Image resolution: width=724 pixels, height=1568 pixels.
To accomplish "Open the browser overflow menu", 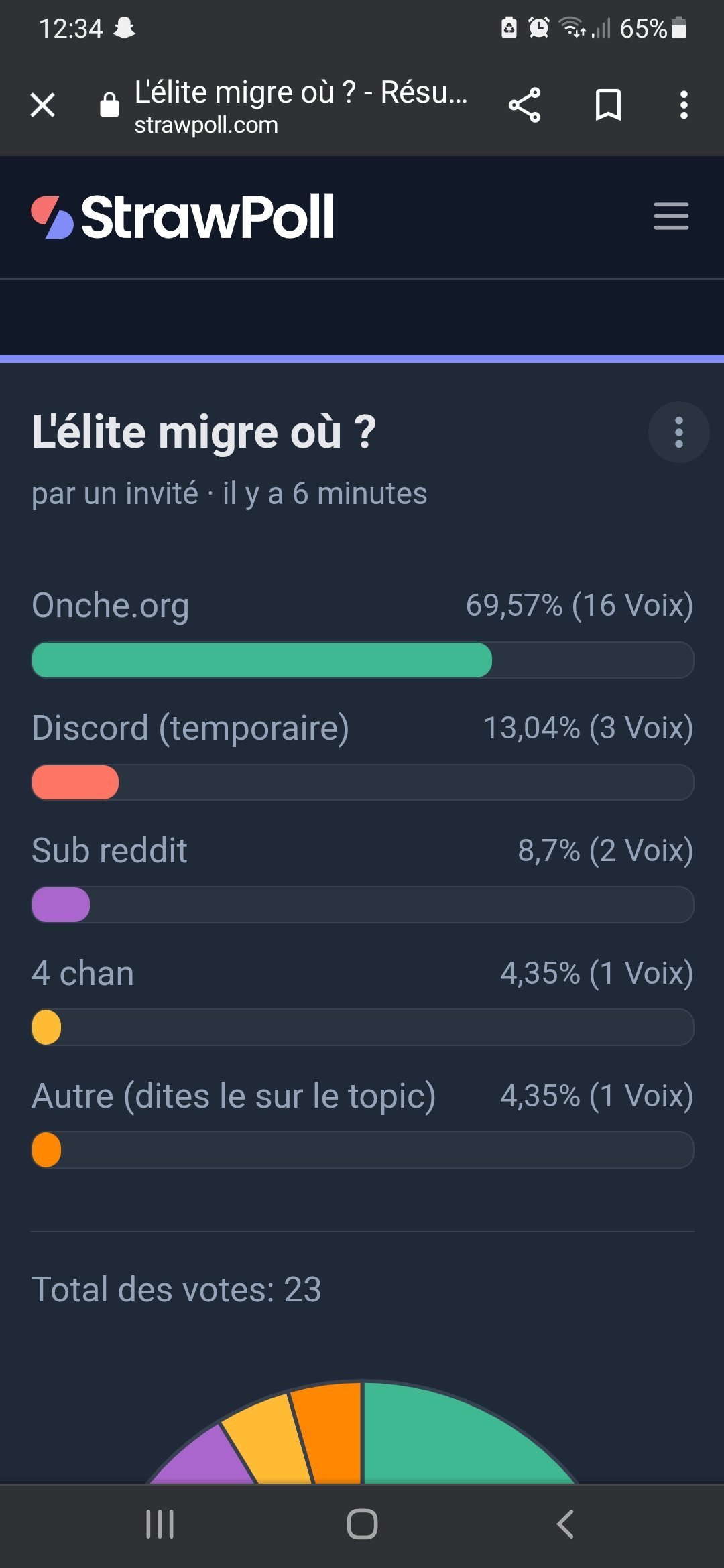I will pos(683,105).
